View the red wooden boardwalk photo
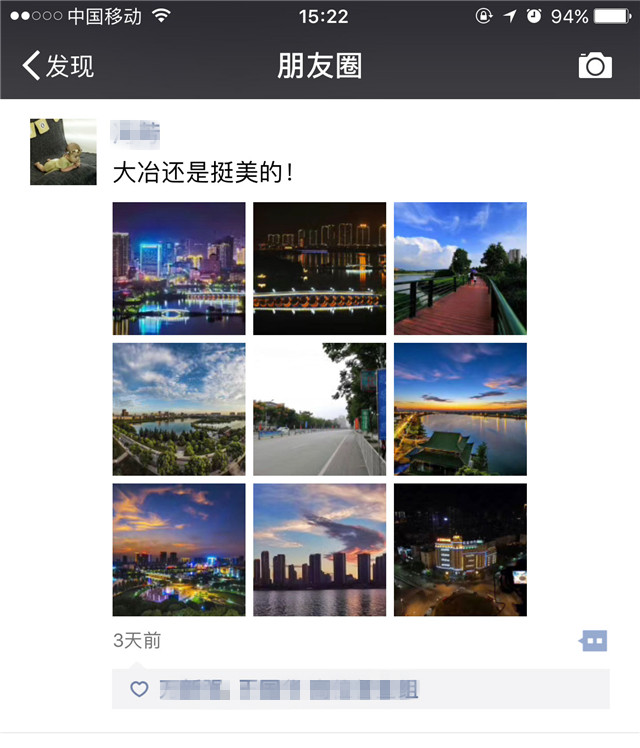 [460, 268]
